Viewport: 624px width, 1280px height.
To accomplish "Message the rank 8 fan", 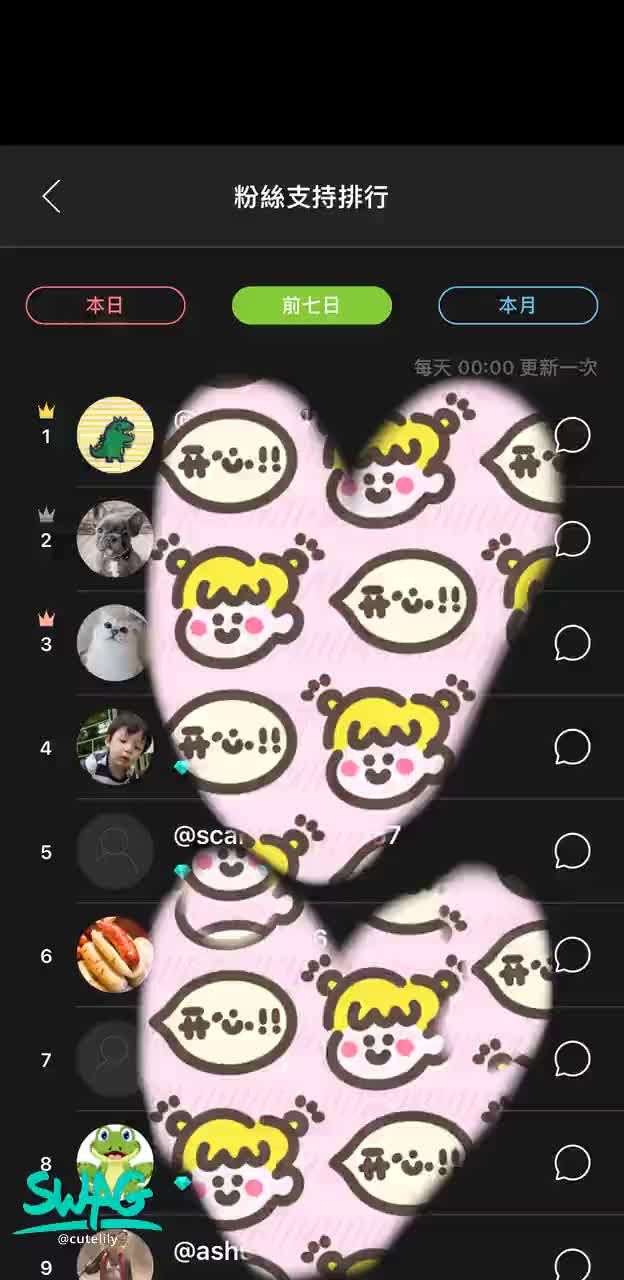I will [x=572, y=1163].
